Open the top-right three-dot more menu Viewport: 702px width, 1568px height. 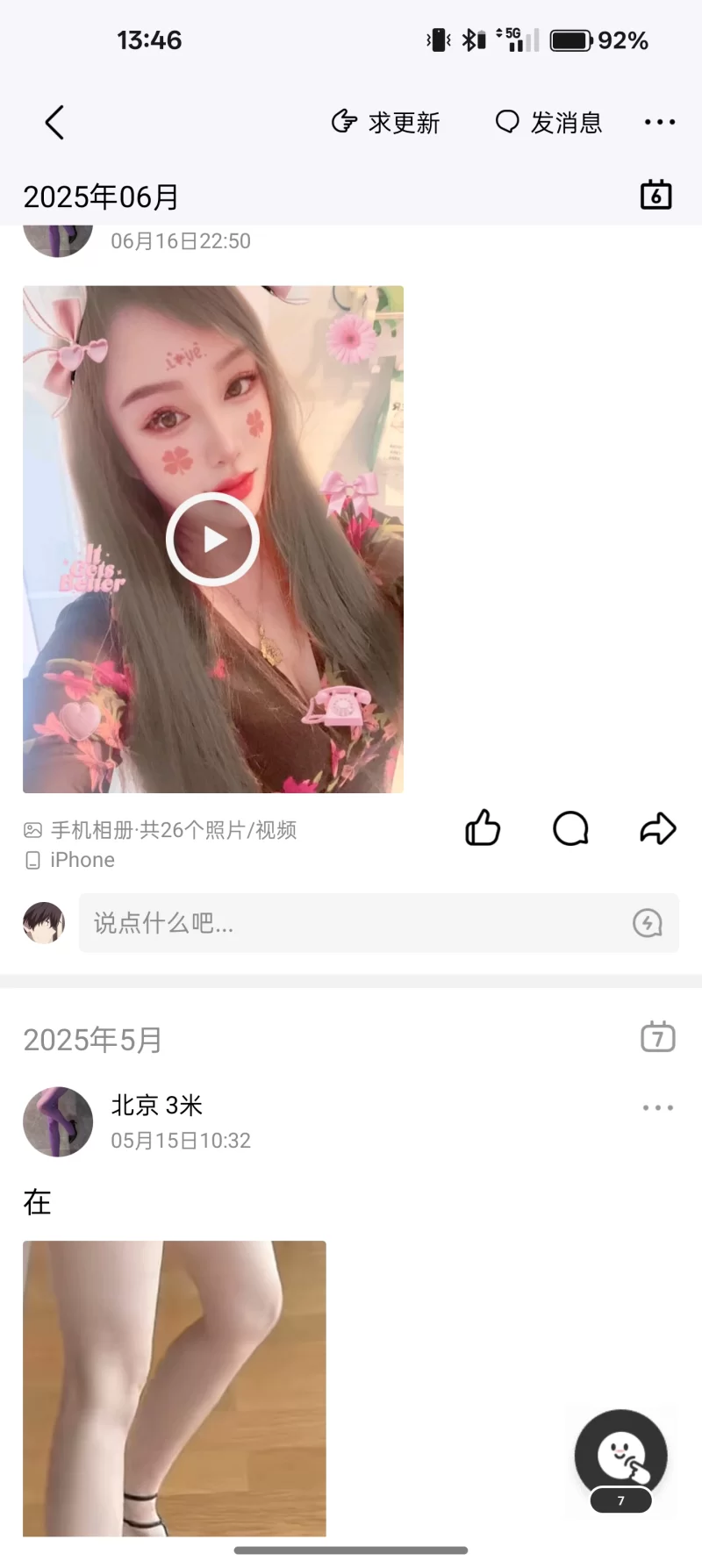pos(658,123)
